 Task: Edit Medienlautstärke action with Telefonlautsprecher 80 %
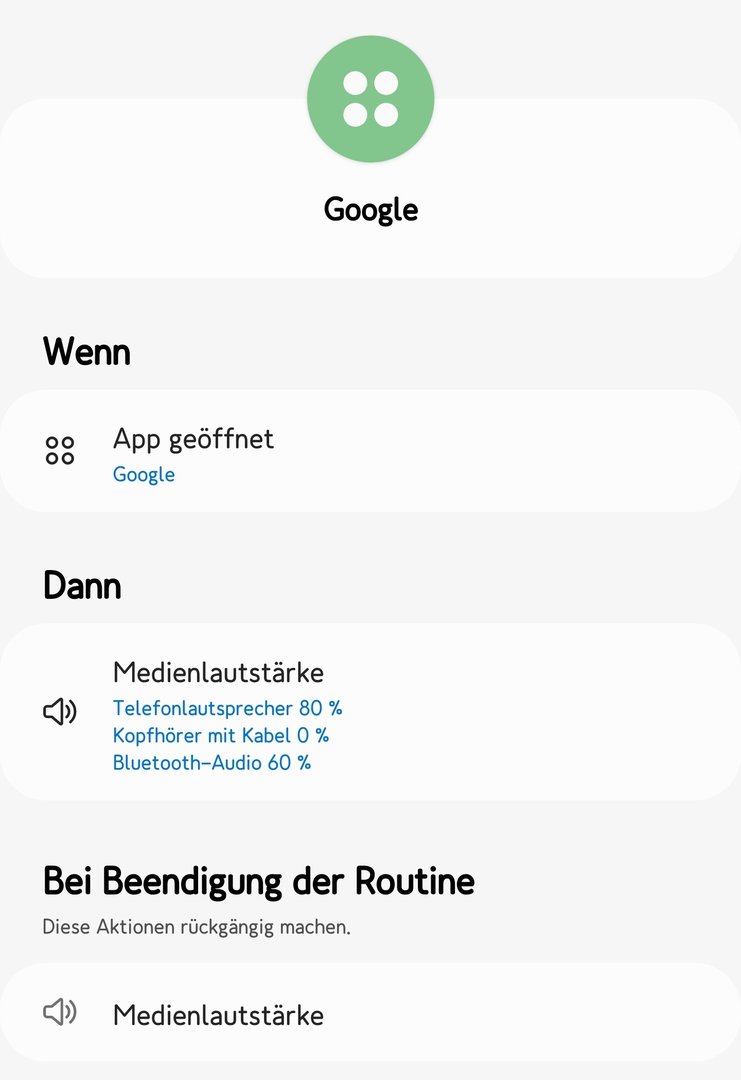click(x=370, y=712)
